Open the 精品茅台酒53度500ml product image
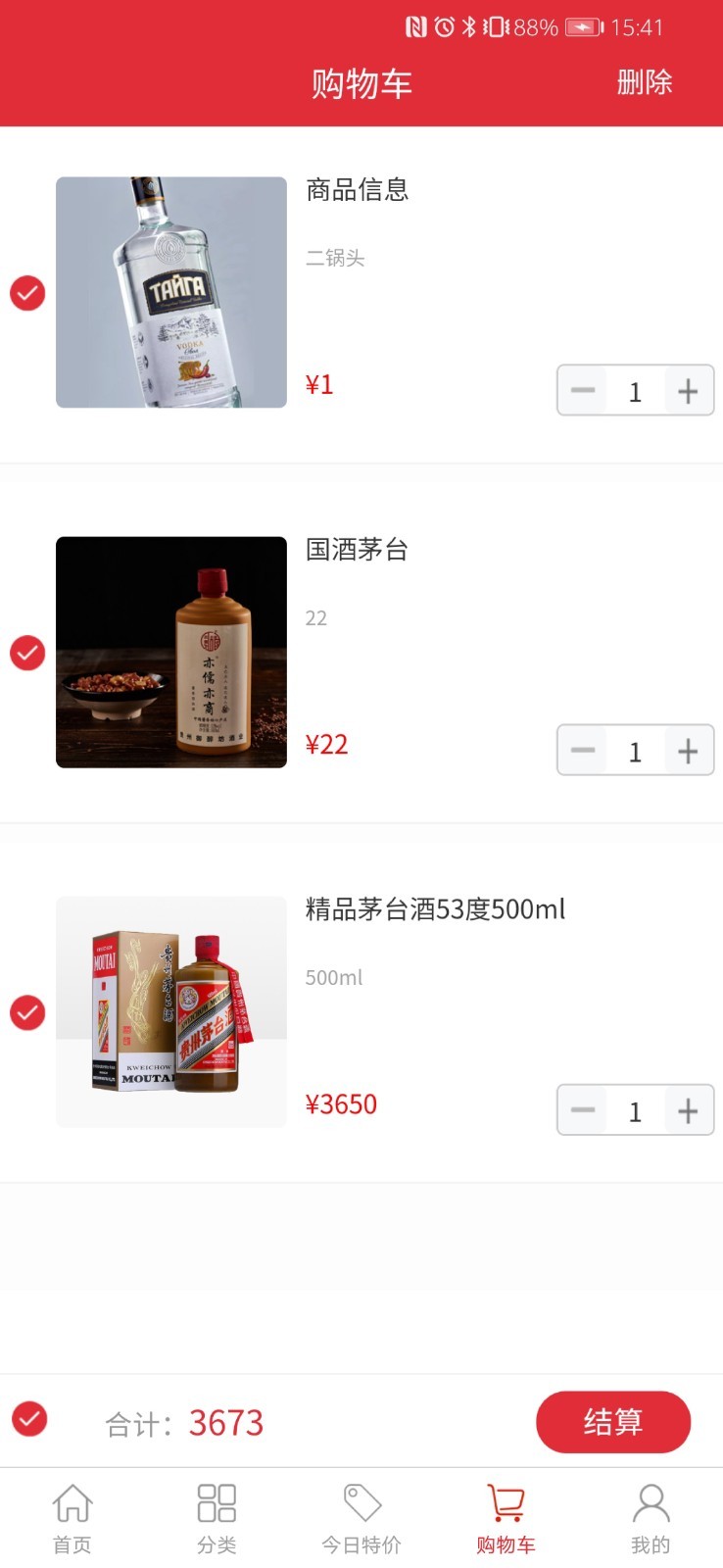 pyautogui.click(x=171, y=1011)
